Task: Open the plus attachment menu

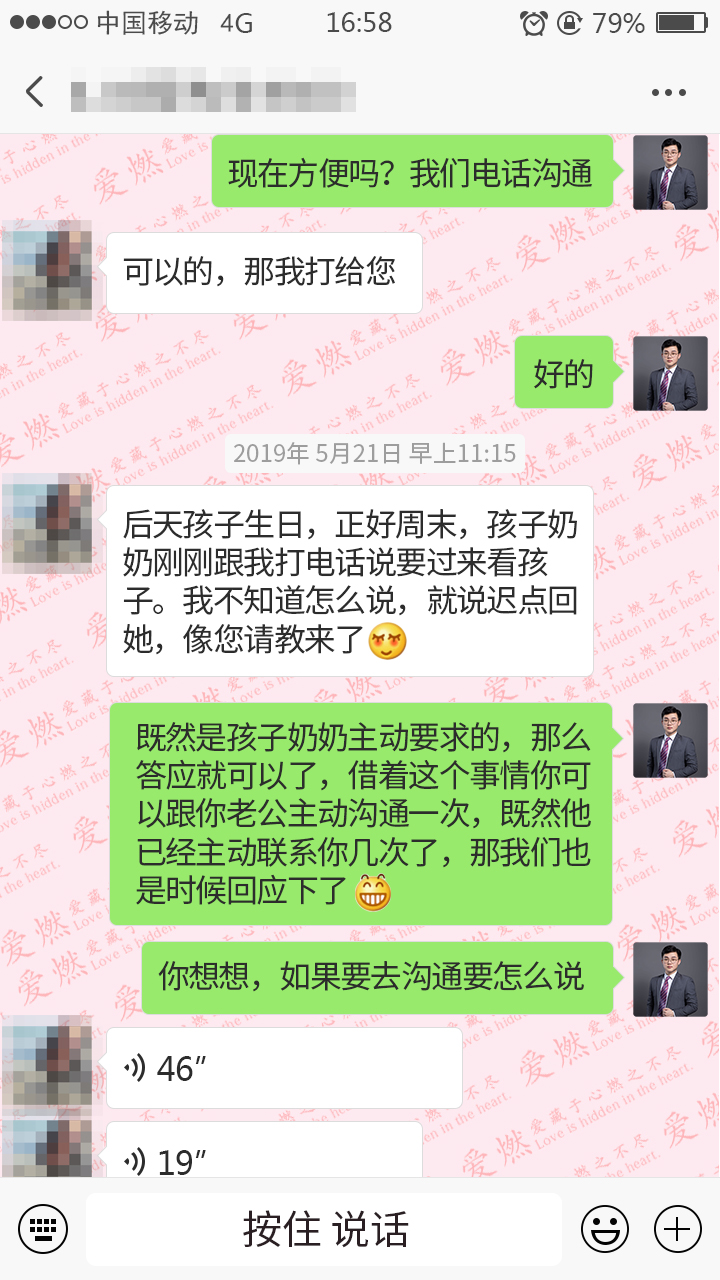Action: tap(678, 1229)
